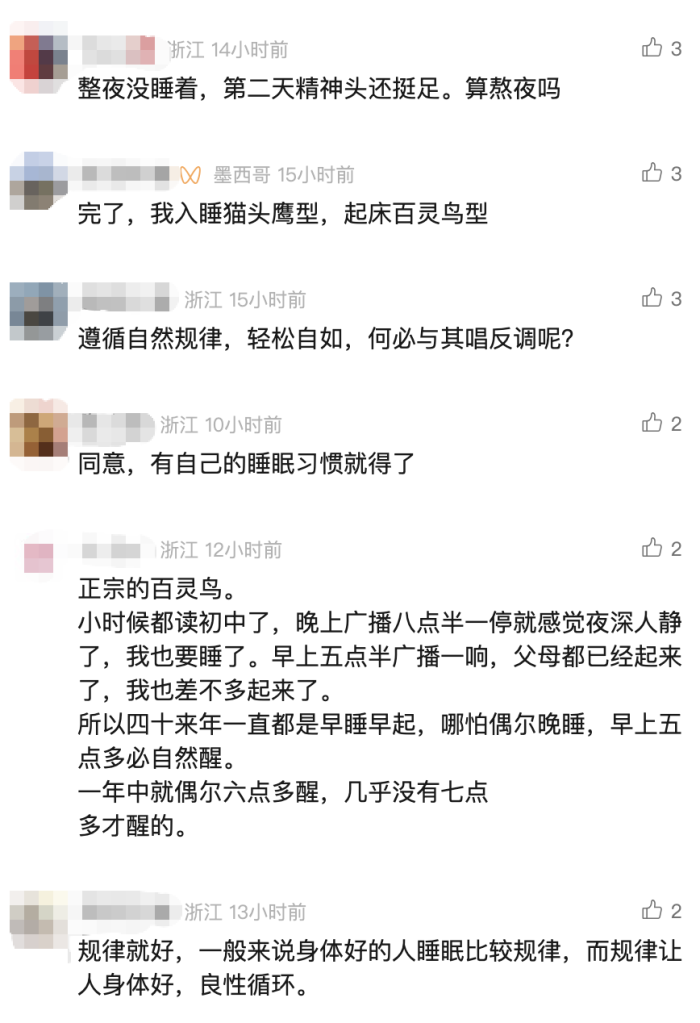Like the comment about 整夜没睡着
The image size is (700, 1023).
(653, 48)
